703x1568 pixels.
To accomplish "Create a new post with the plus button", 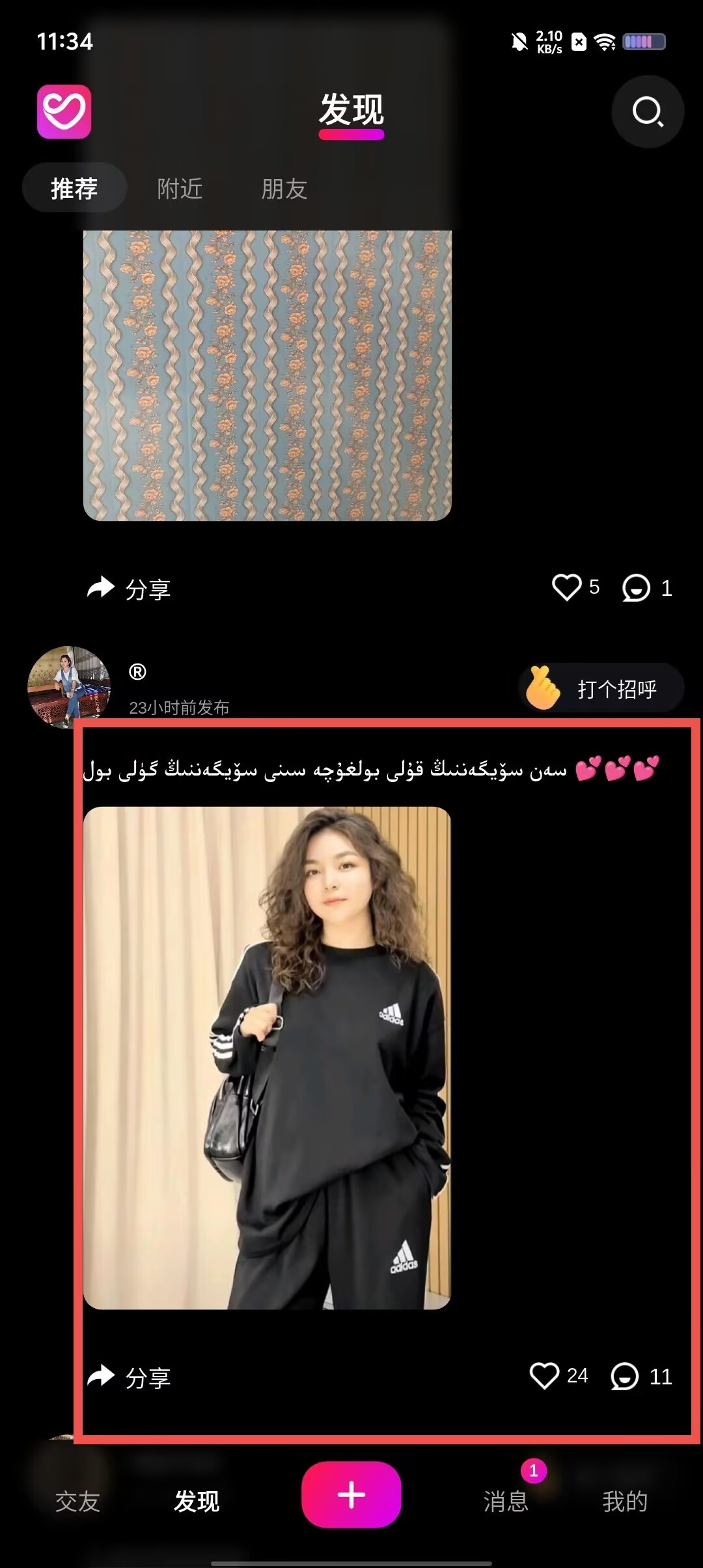I will (351, 1494).
